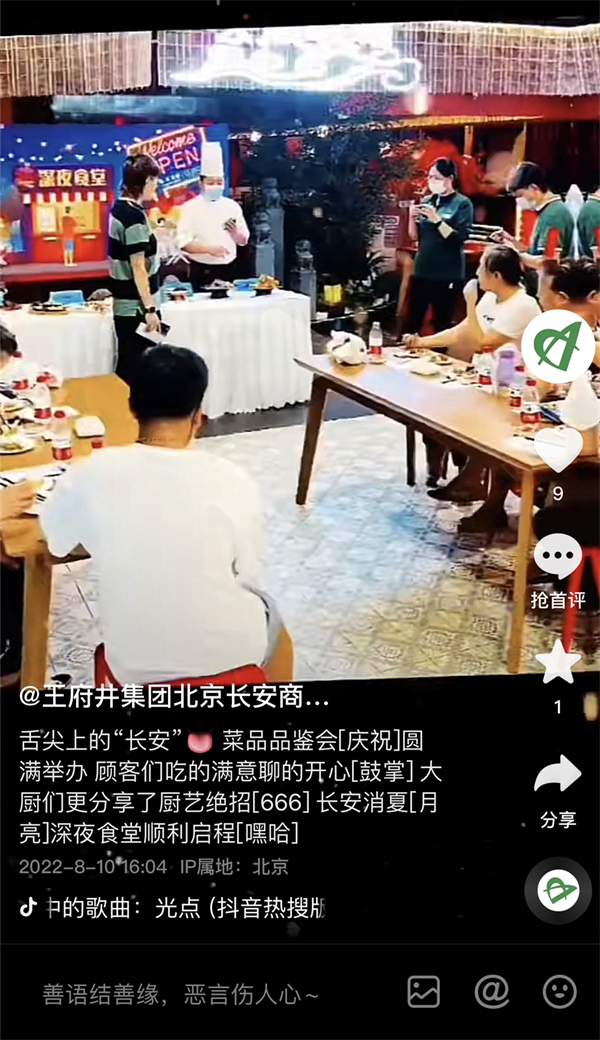
Task: Open the emoji picker
Action: point(560,992)
